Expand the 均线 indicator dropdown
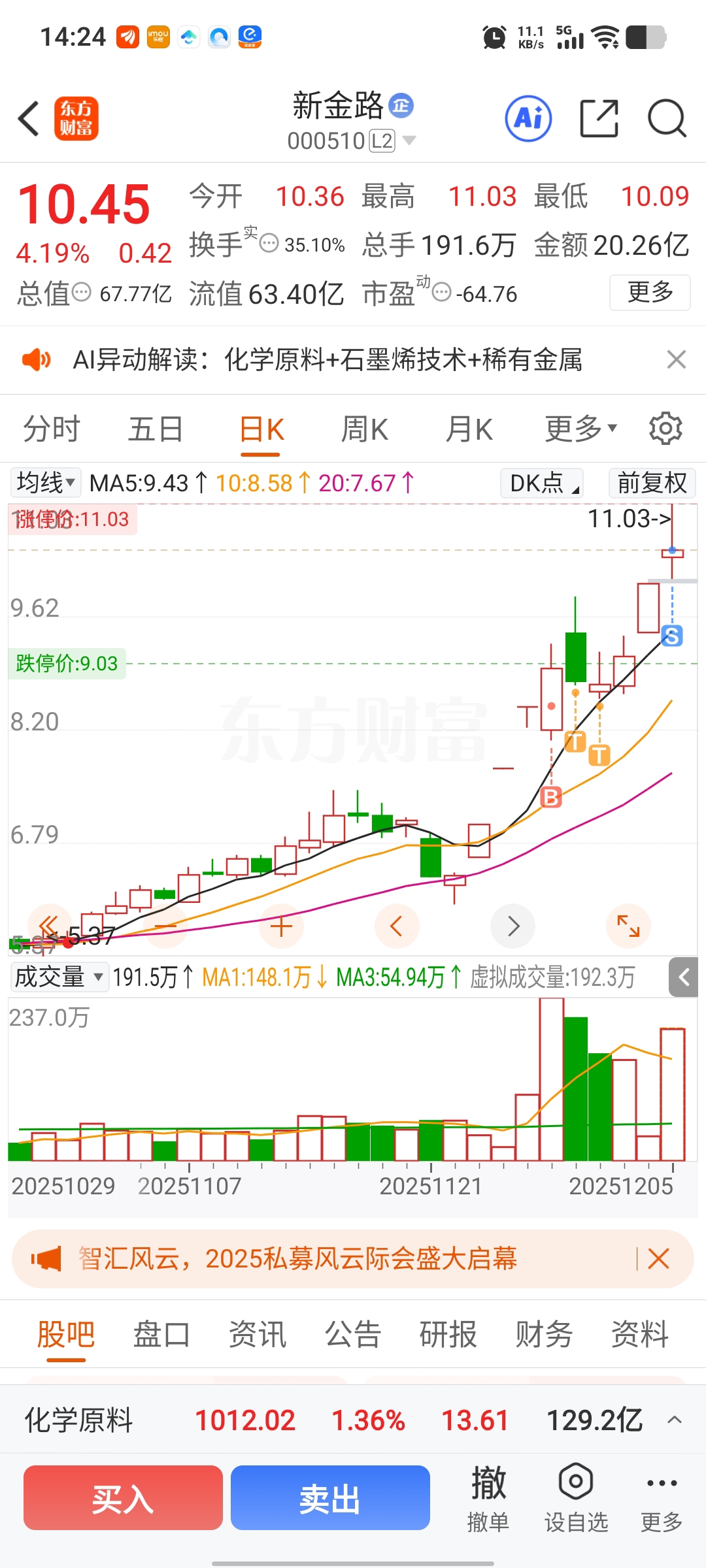 point(45,483)
